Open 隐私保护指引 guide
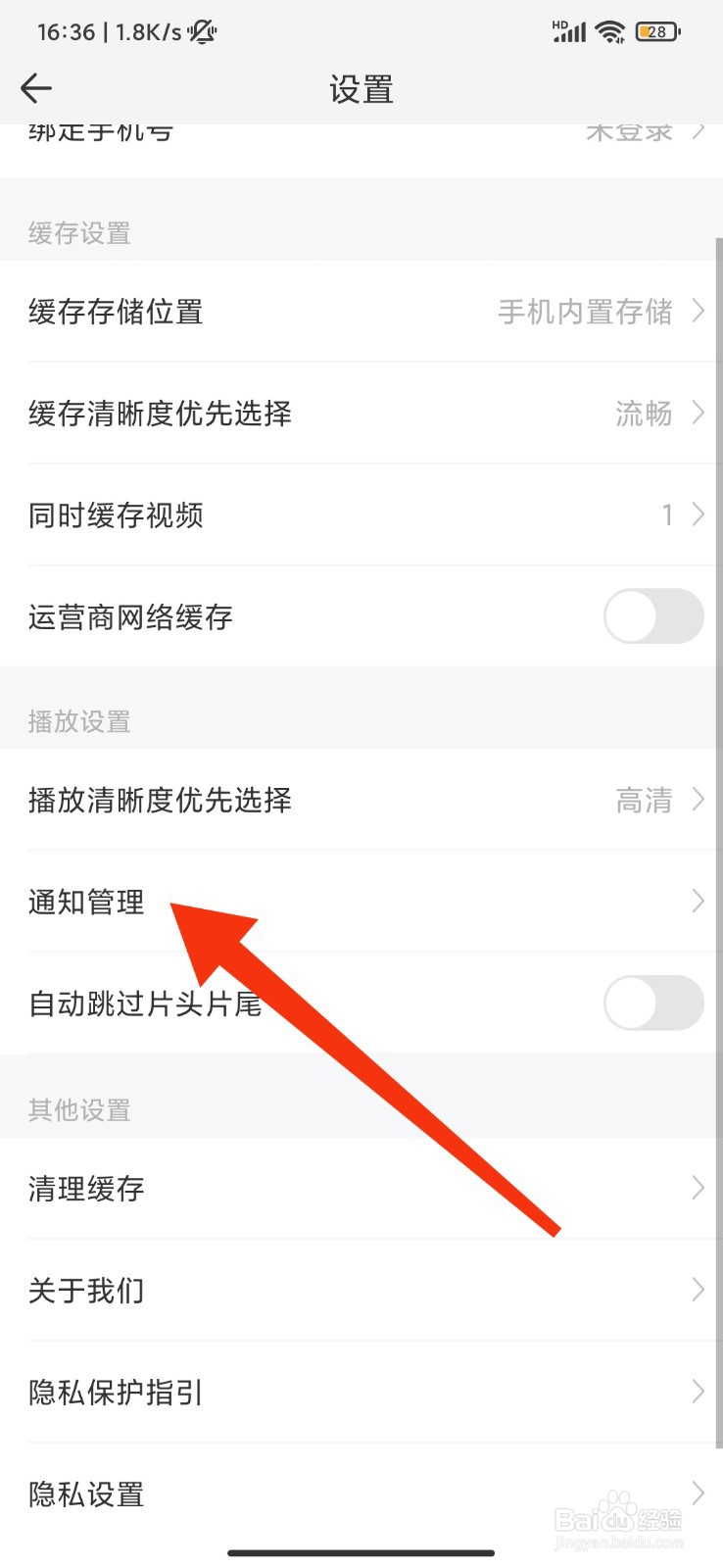The height and width of the screenshot is (1568, 723). (x=361, y=1392)
